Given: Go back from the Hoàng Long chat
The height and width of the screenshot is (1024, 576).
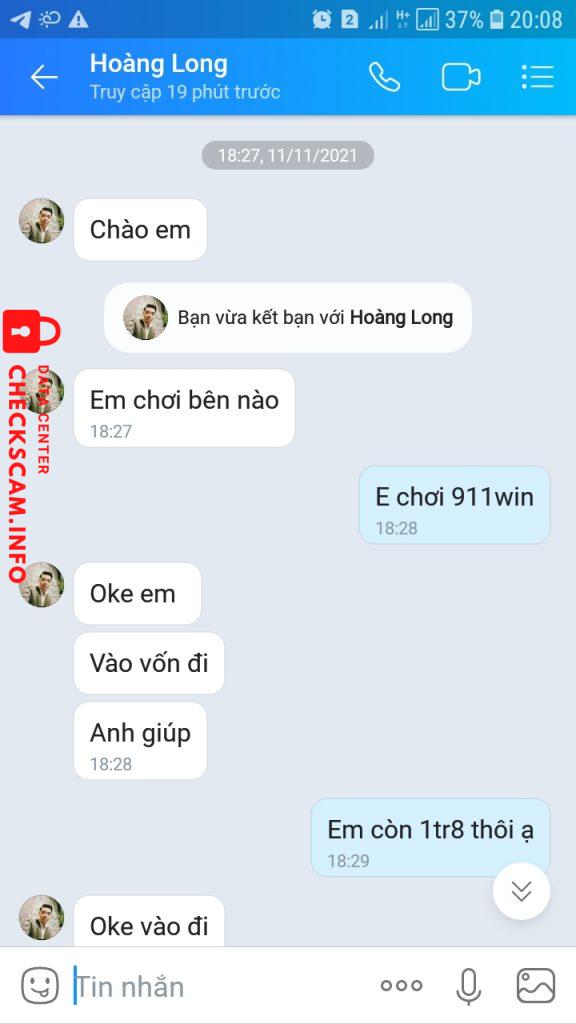Looking at the screenshot, I should click(44, 77).
